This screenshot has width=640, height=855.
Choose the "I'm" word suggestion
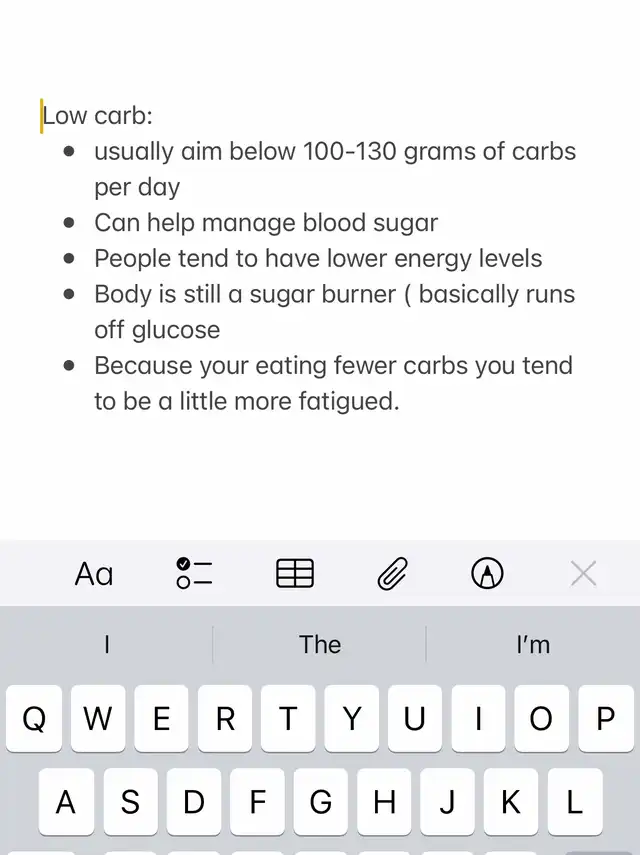click(x=533, y=645)
